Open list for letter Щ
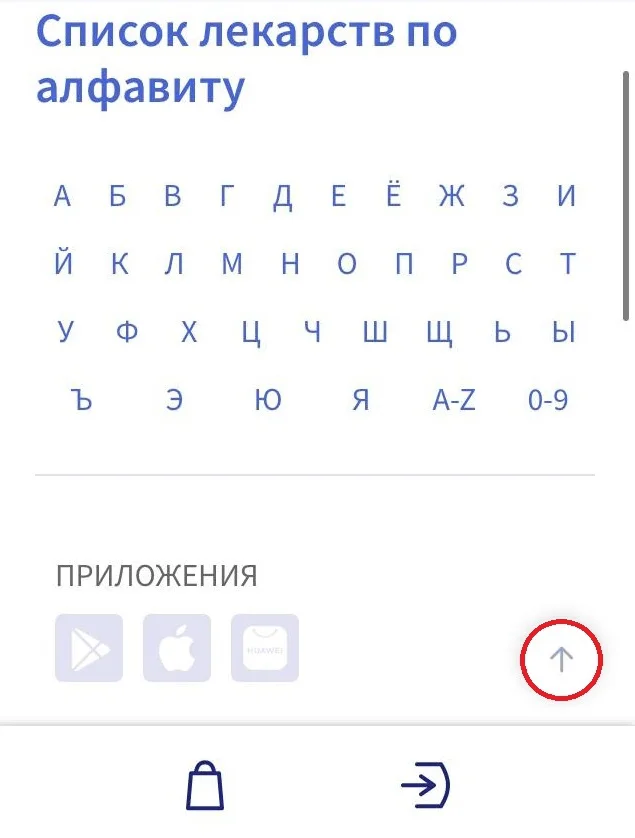Screen dimensions: 635x838 tap(440, 332)
